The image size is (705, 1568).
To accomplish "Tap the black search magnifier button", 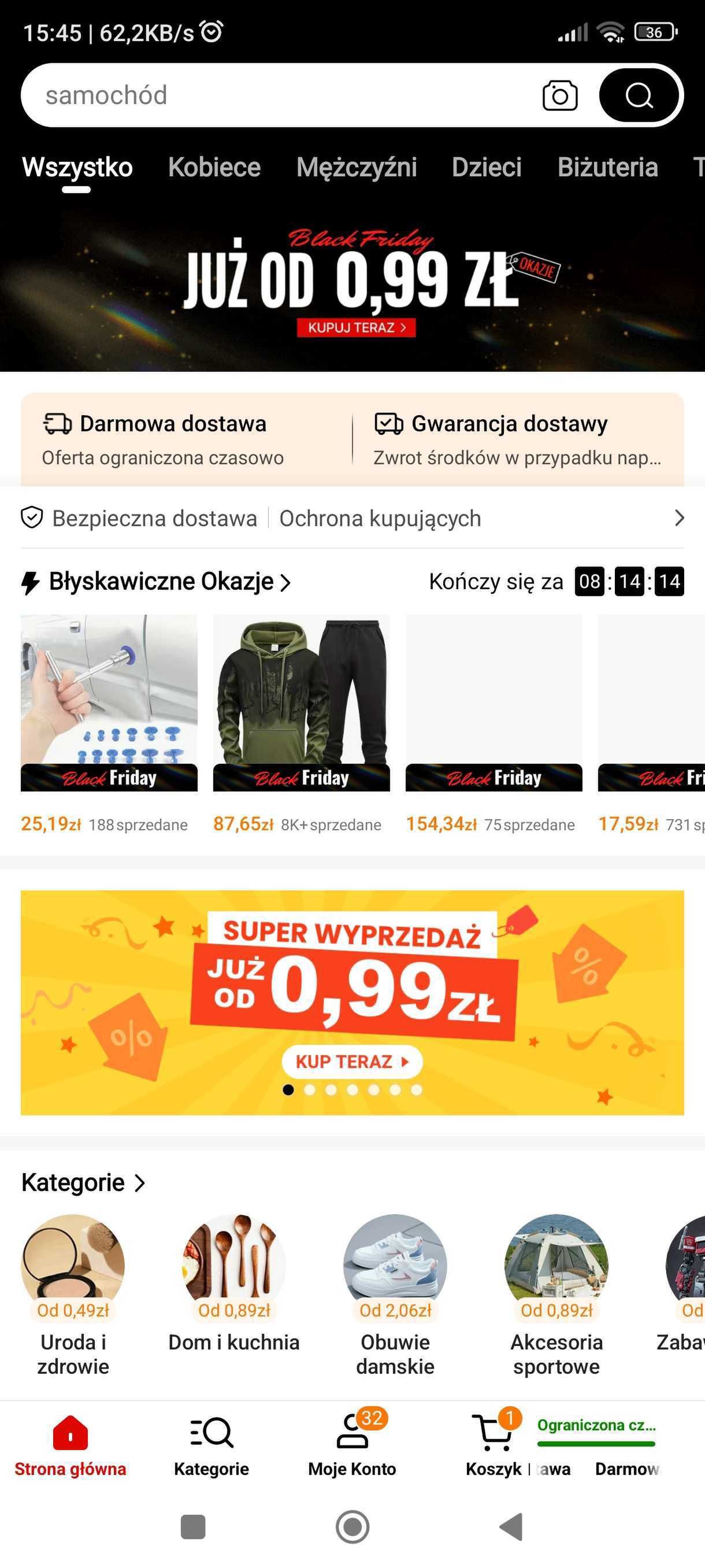I will tap(639, 95).
